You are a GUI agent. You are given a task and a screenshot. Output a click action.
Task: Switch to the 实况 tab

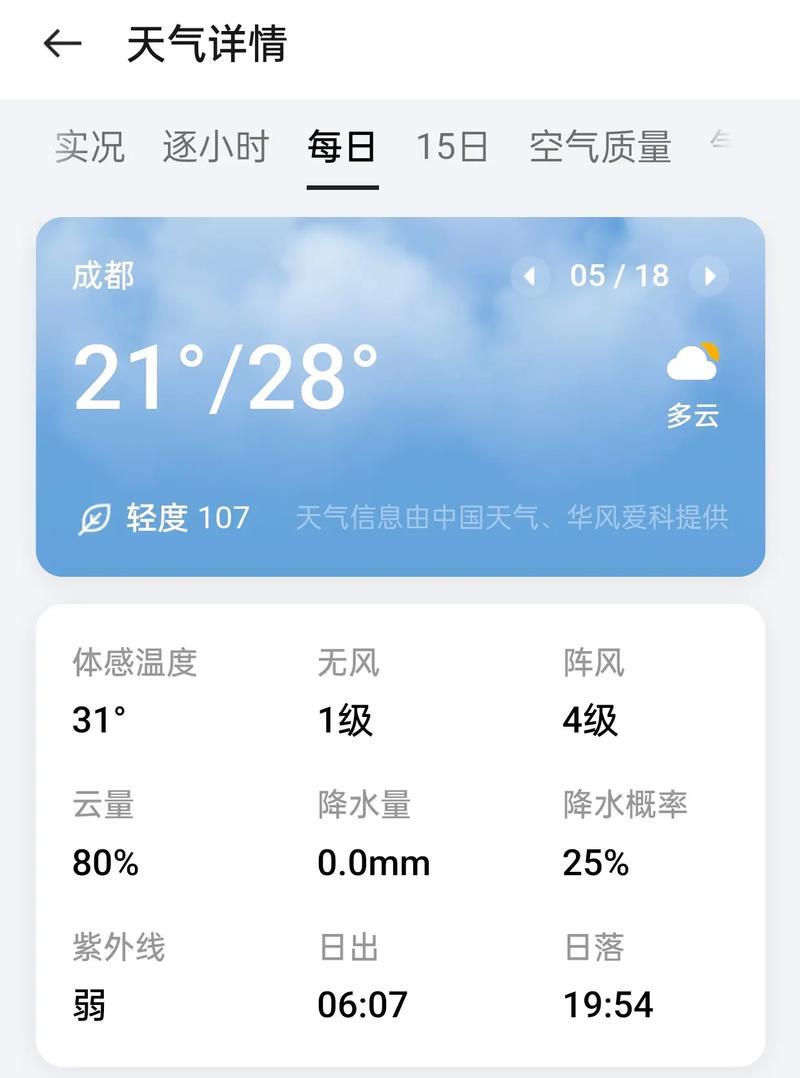88,147
